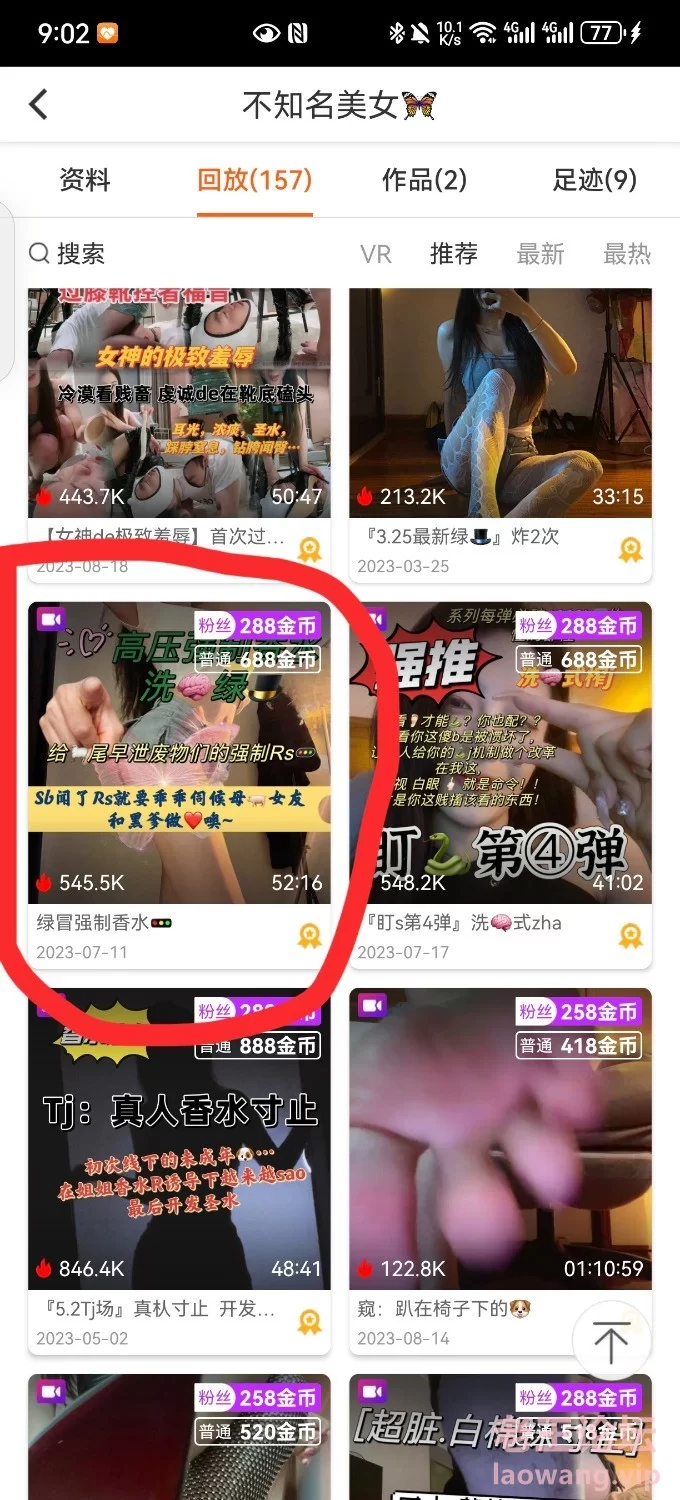Viewport: 680px width, 1500px height.
Task: Select the 推荐 sort option
Action: click(x=453, y=254)
